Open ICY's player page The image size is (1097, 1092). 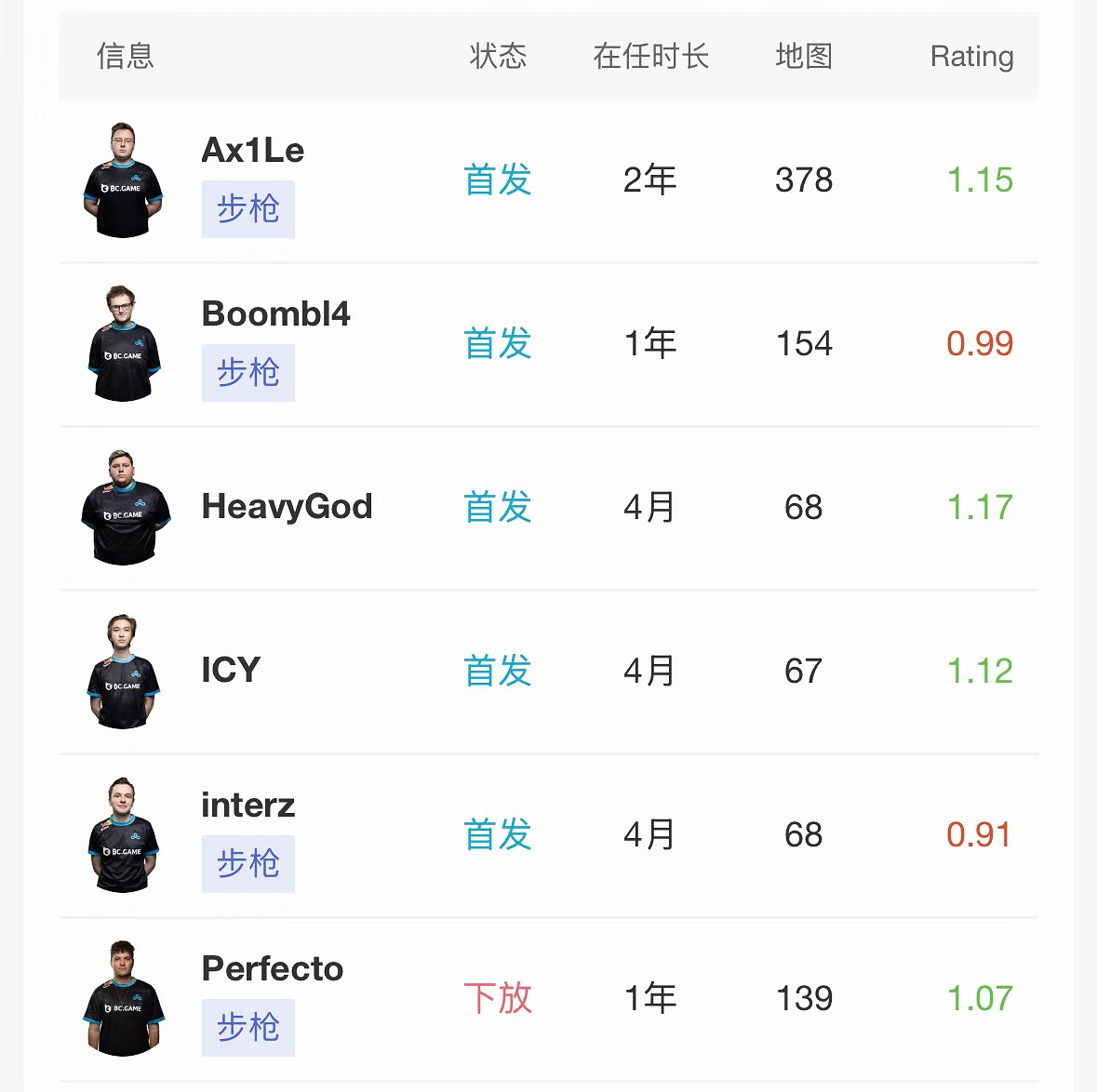click(x=231, y=671)
